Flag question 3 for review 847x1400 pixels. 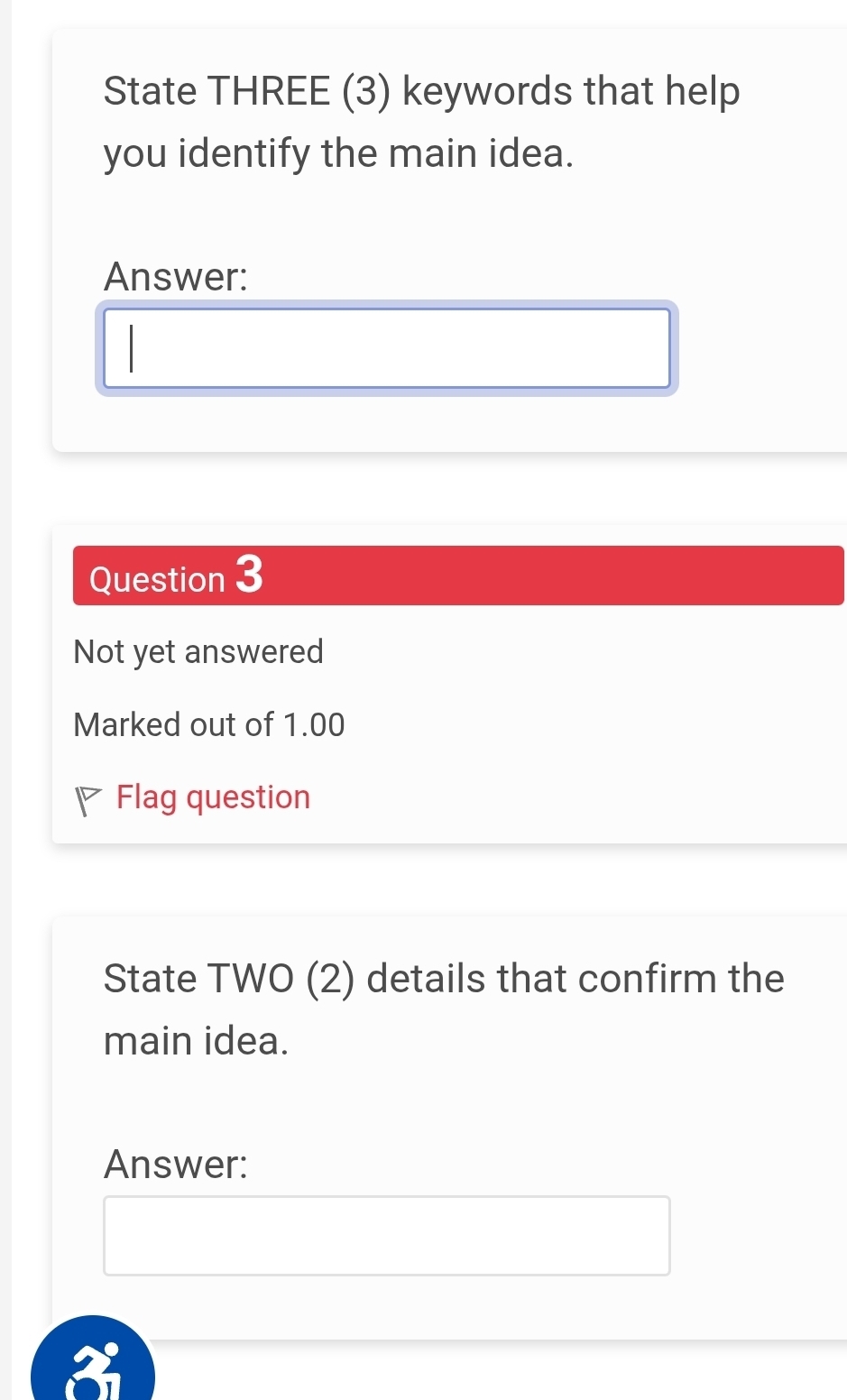[x=212, y=797]
